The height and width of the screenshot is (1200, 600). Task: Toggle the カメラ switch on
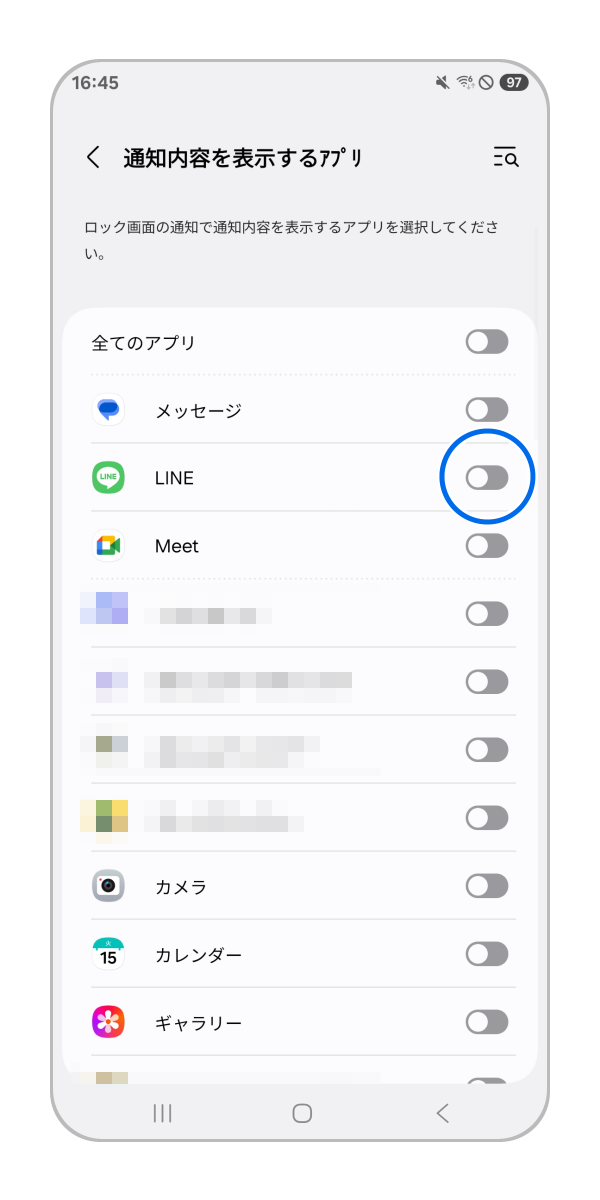[487, 886]
